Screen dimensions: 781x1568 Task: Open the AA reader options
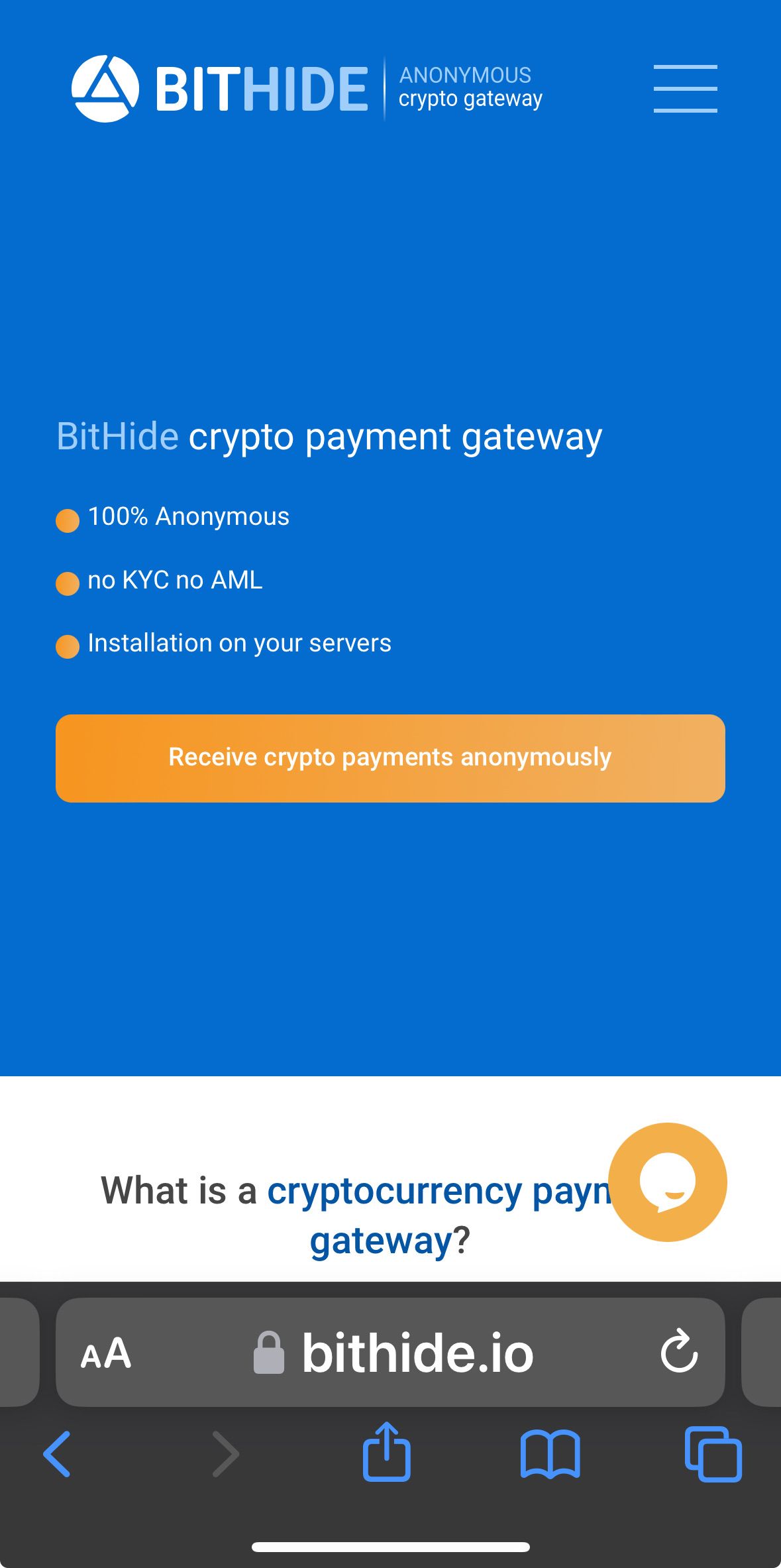coord(106,1353)
